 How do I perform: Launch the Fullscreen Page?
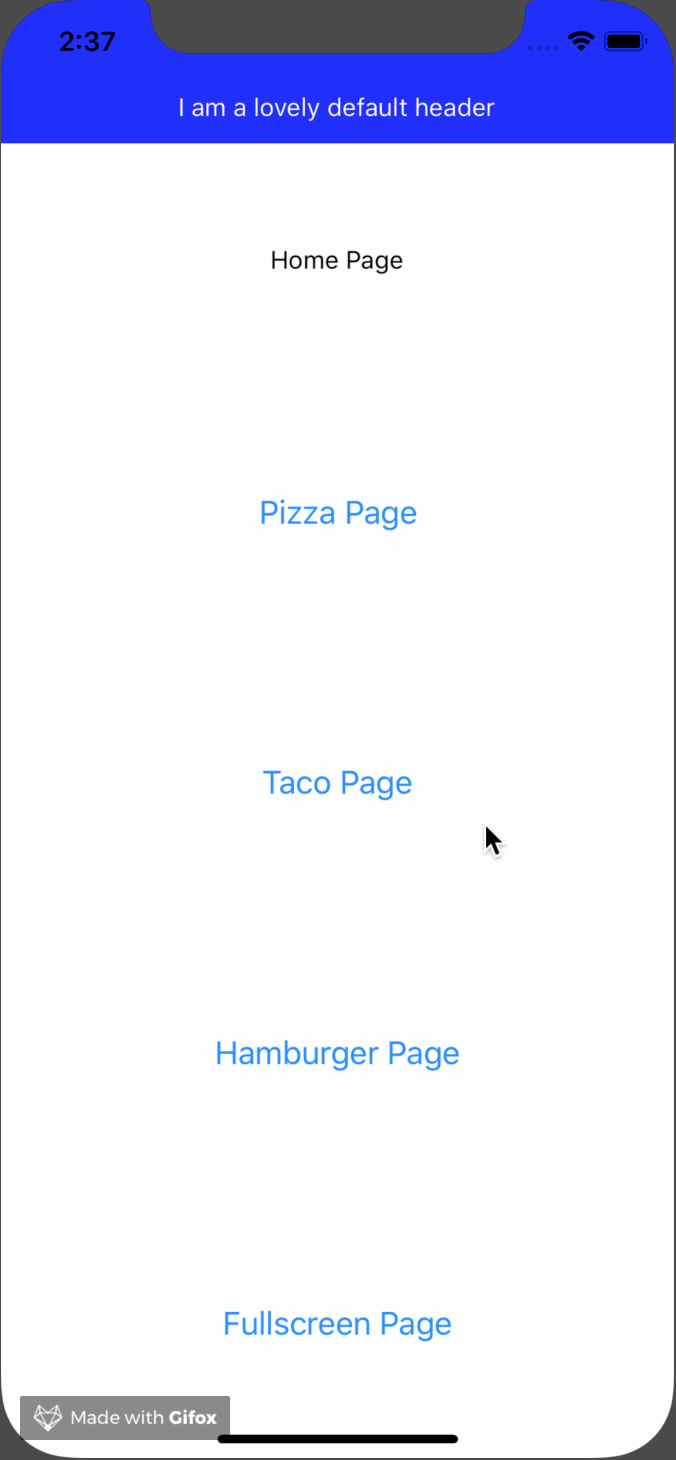[x=338, y=1324]
